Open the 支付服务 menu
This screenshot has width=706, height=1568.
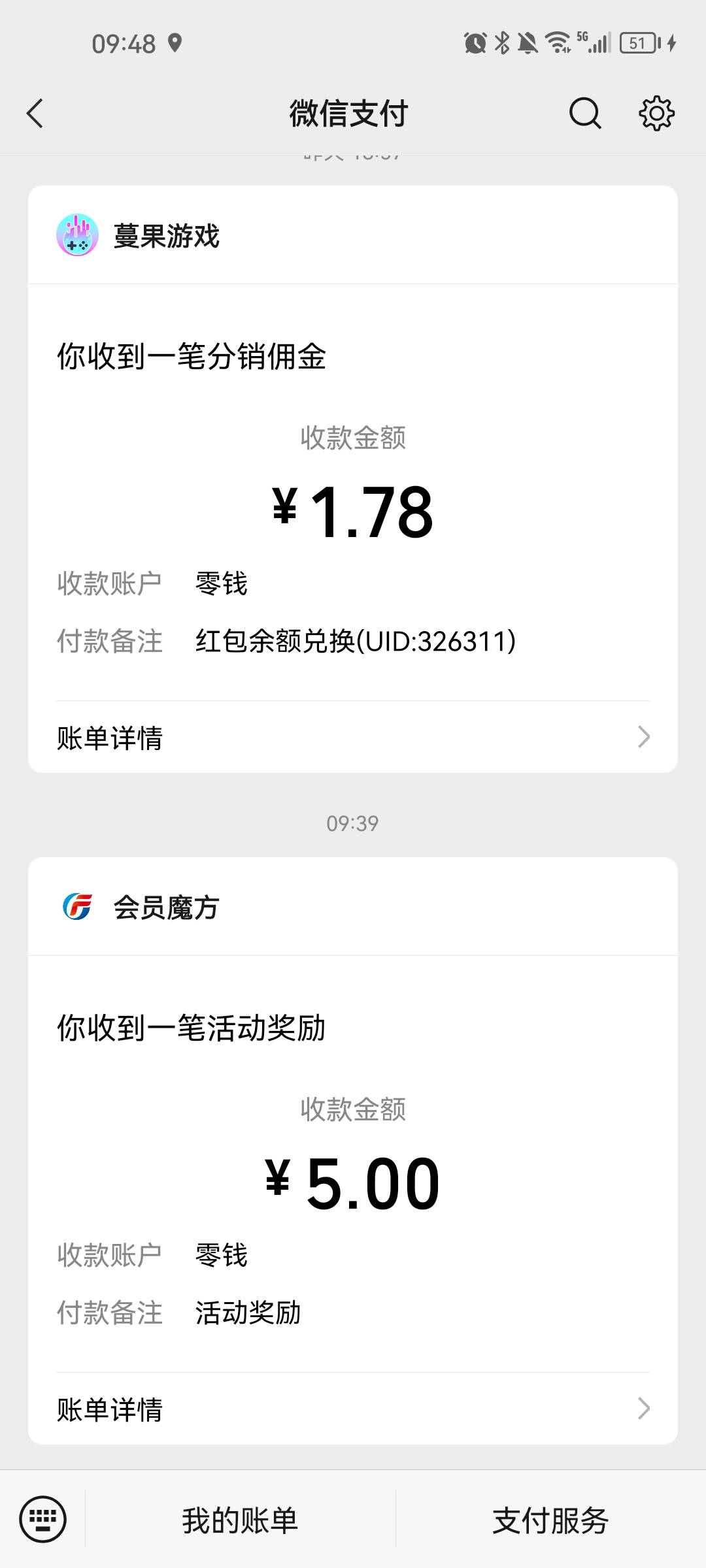pos(550,1520)
